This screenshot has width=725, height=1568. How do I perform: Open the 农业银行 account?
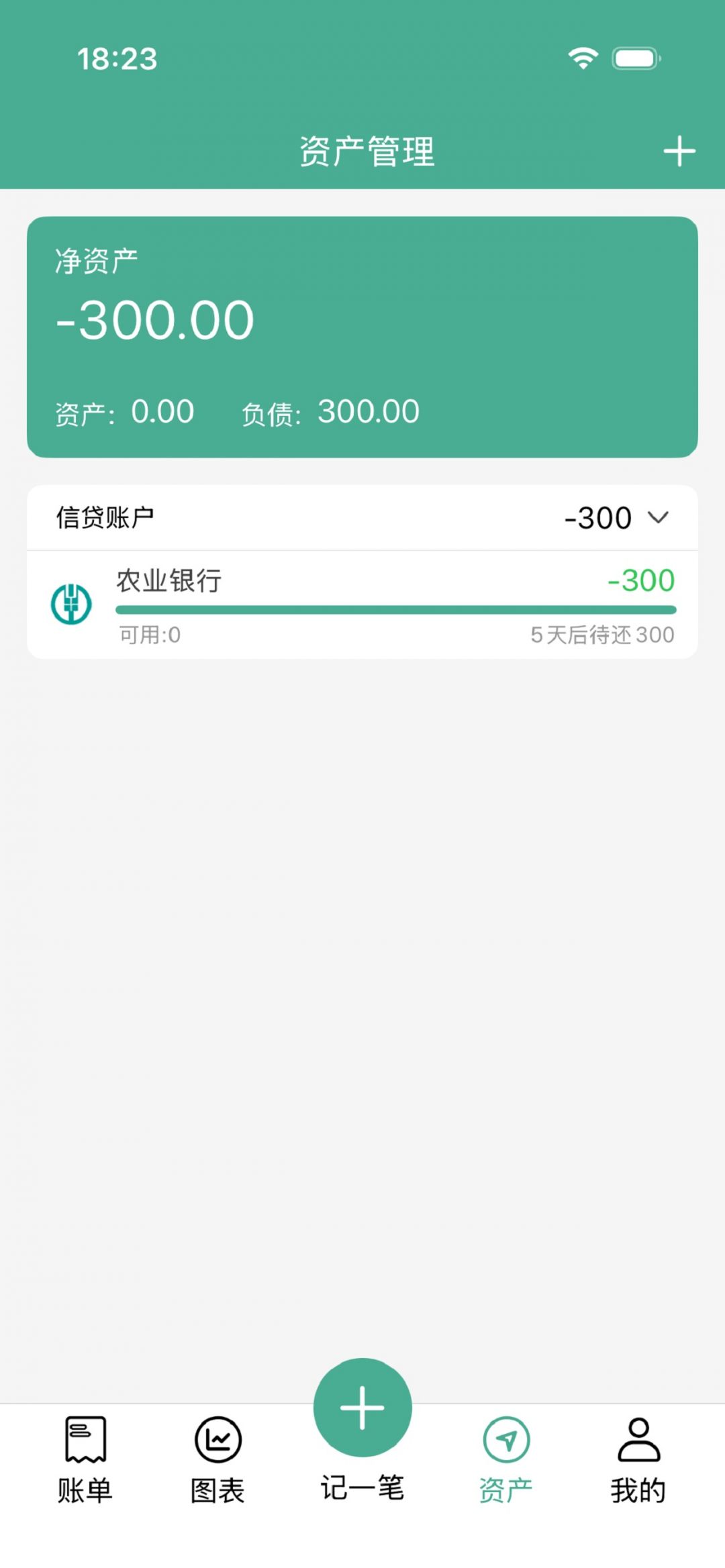click(362, 605)
